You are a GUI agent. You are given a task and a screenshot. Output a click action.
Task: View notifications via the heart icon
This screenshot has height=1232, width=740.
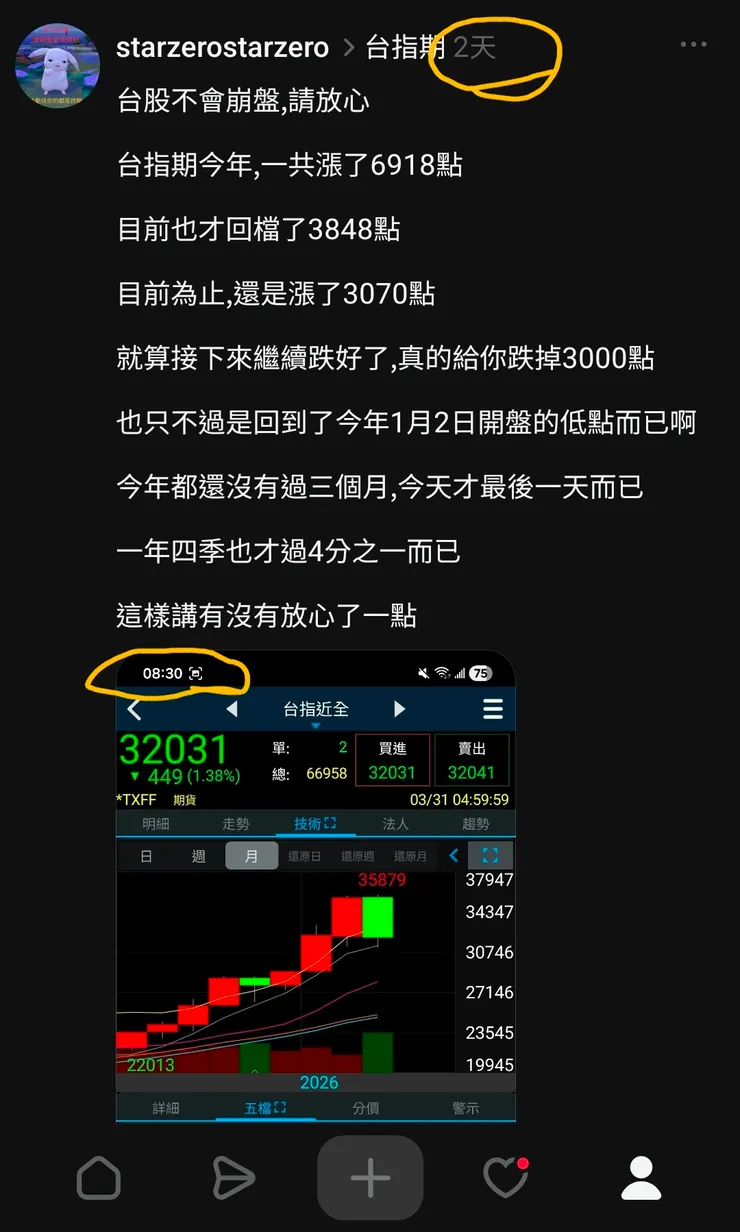pos(505,1178)
